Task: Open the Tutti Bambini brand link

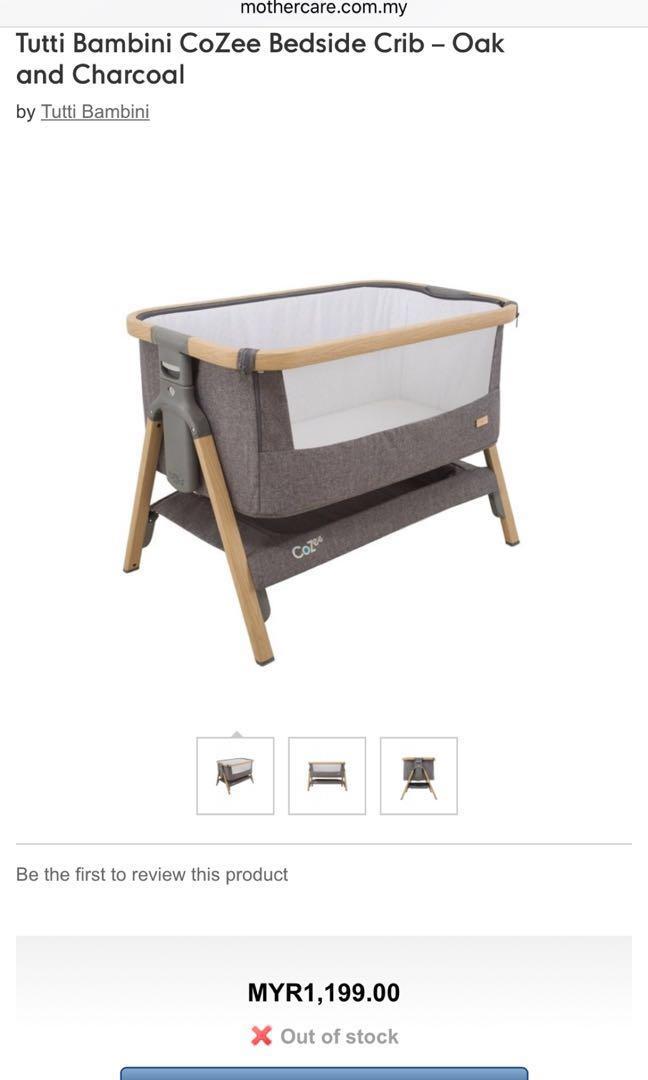Action: tap(95, 112)
